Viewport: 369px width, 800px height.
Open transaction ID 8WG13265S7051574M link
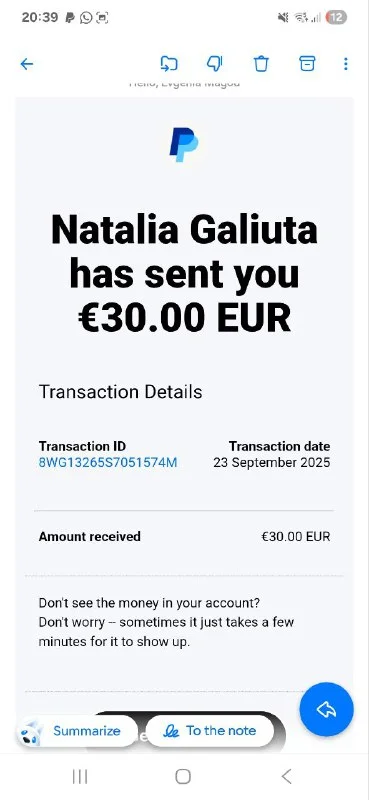coord(108,463)
